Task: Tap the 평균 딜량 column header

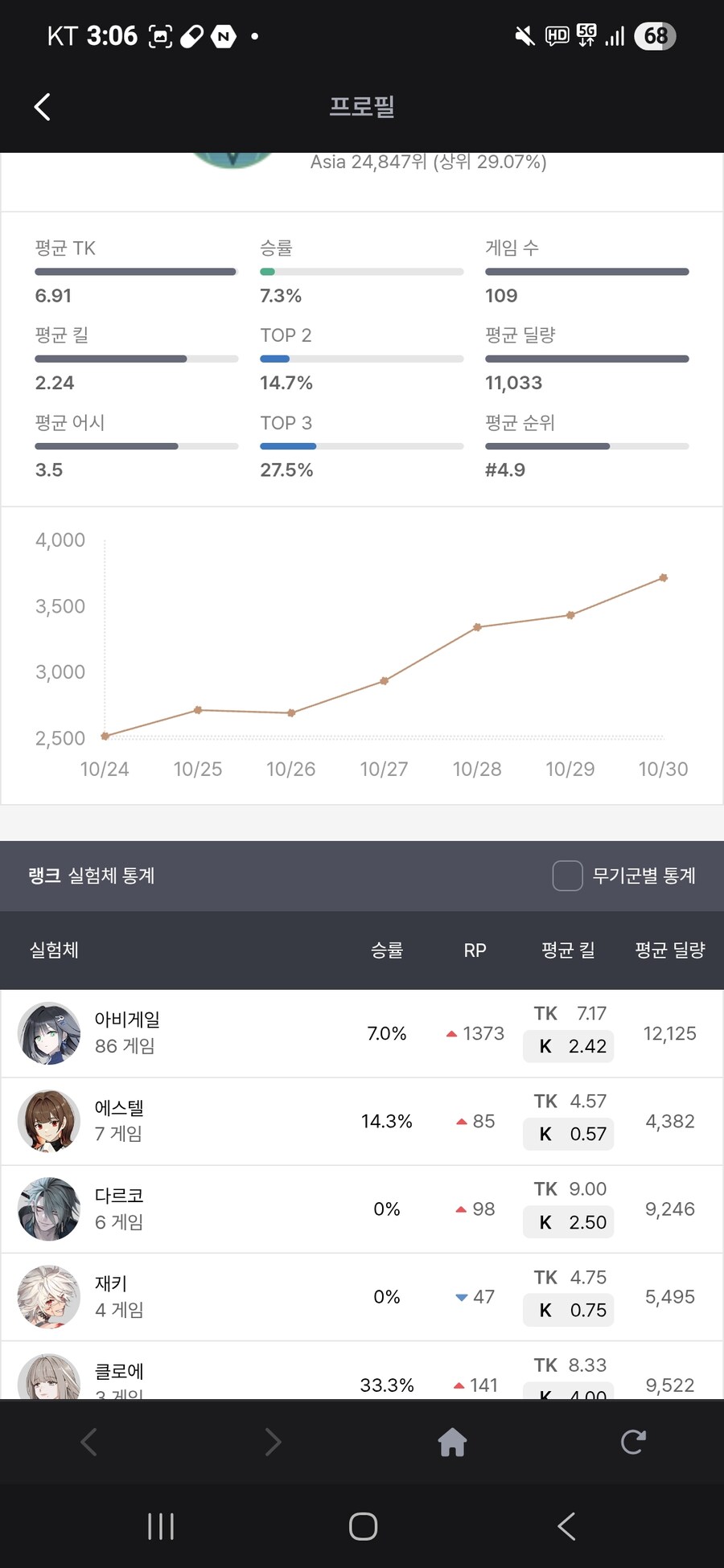Action: pos(668,950)
